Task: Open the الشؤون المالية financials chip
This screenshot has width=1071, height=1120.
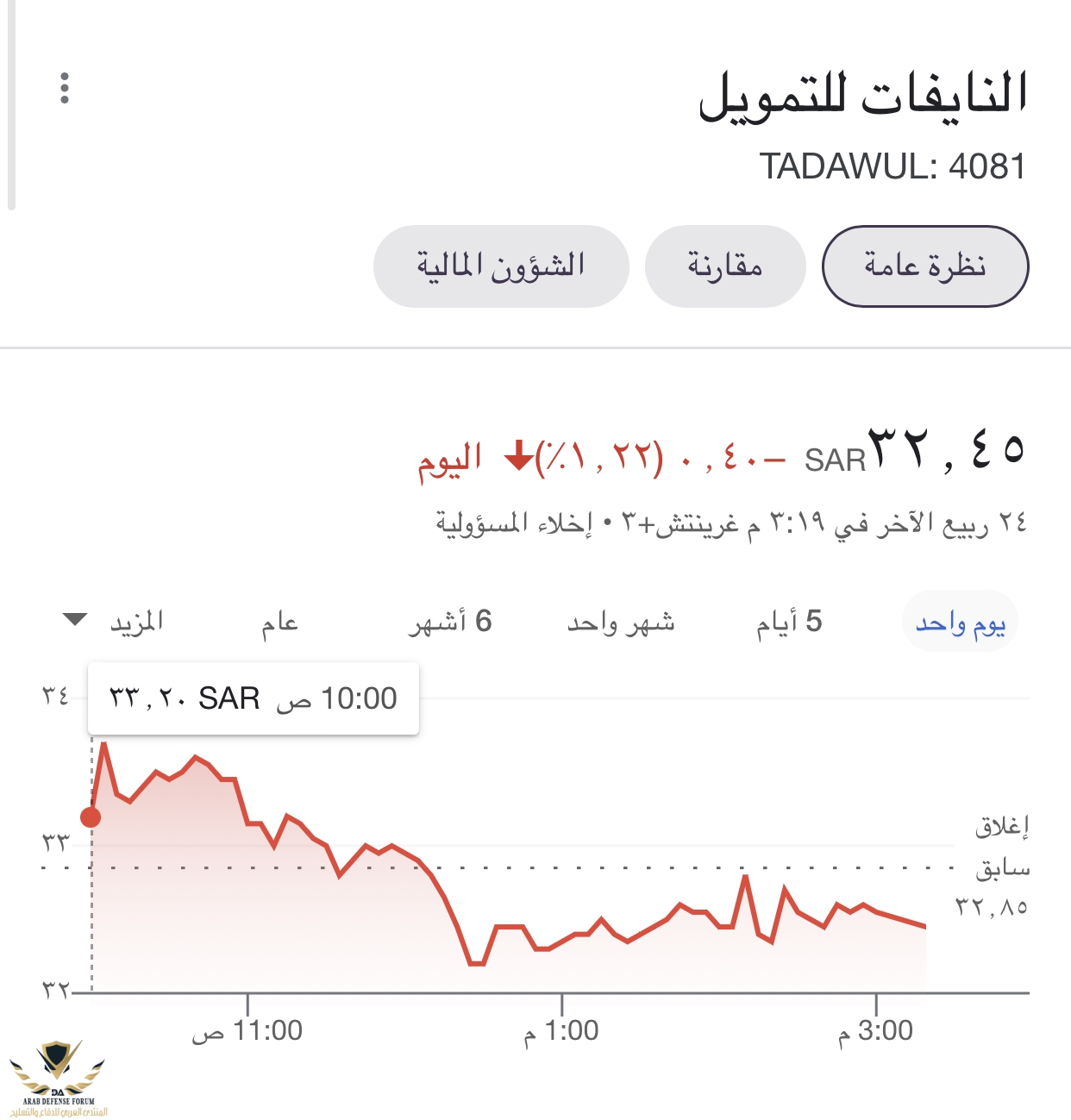Action: click(501, 266)
